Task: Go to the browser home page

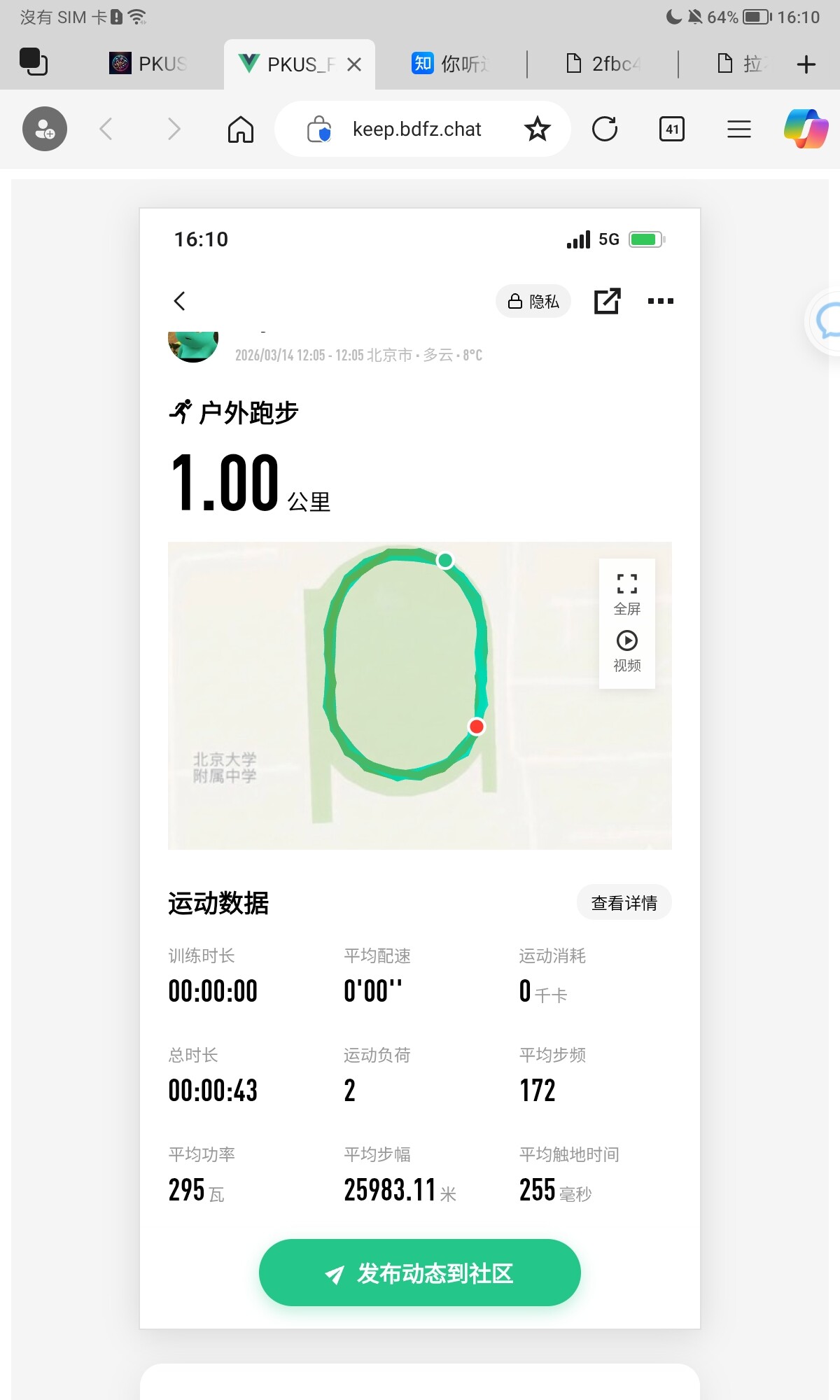Action: [241, 129]
